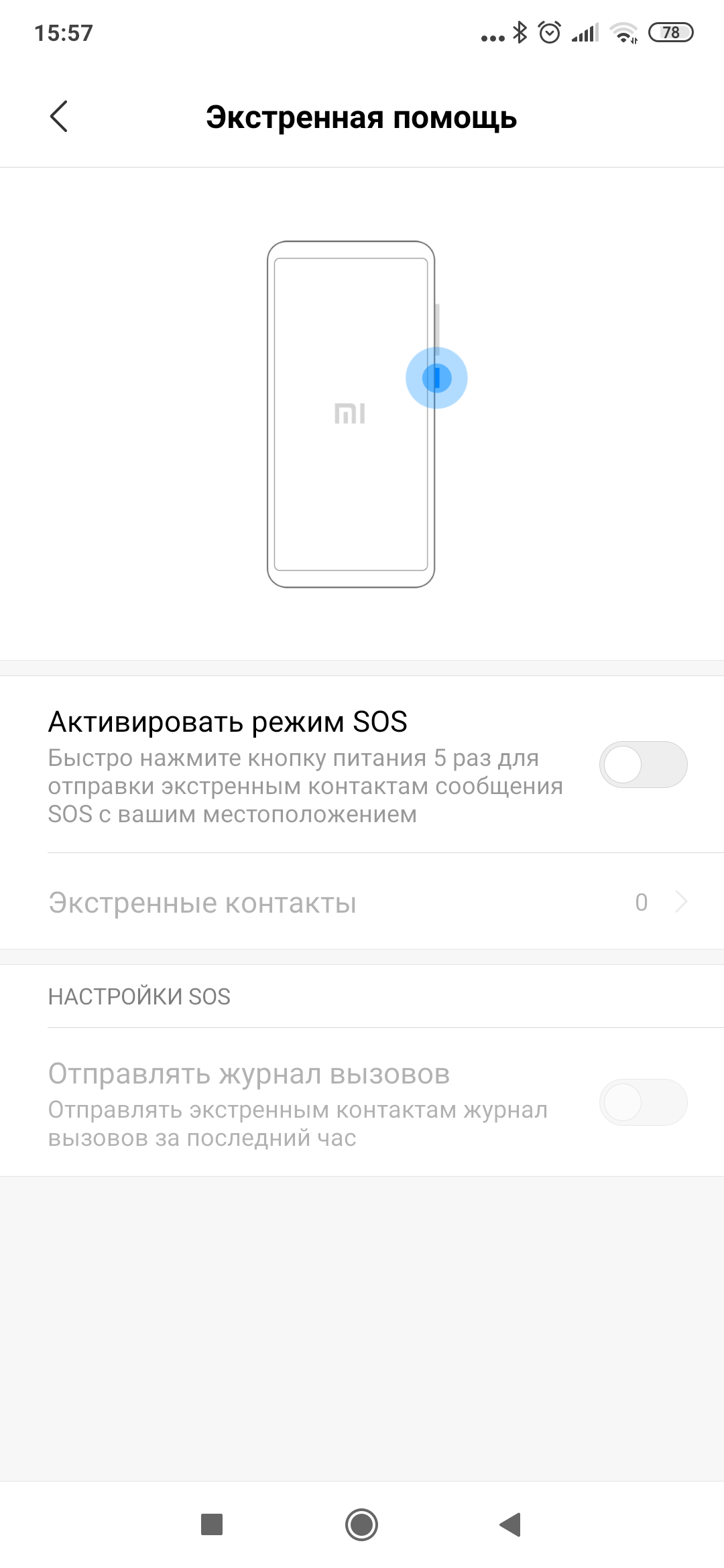Tap the system back triangle button
The image size is (724, 1568).
pyautogui.click(x=511, y=1524)
